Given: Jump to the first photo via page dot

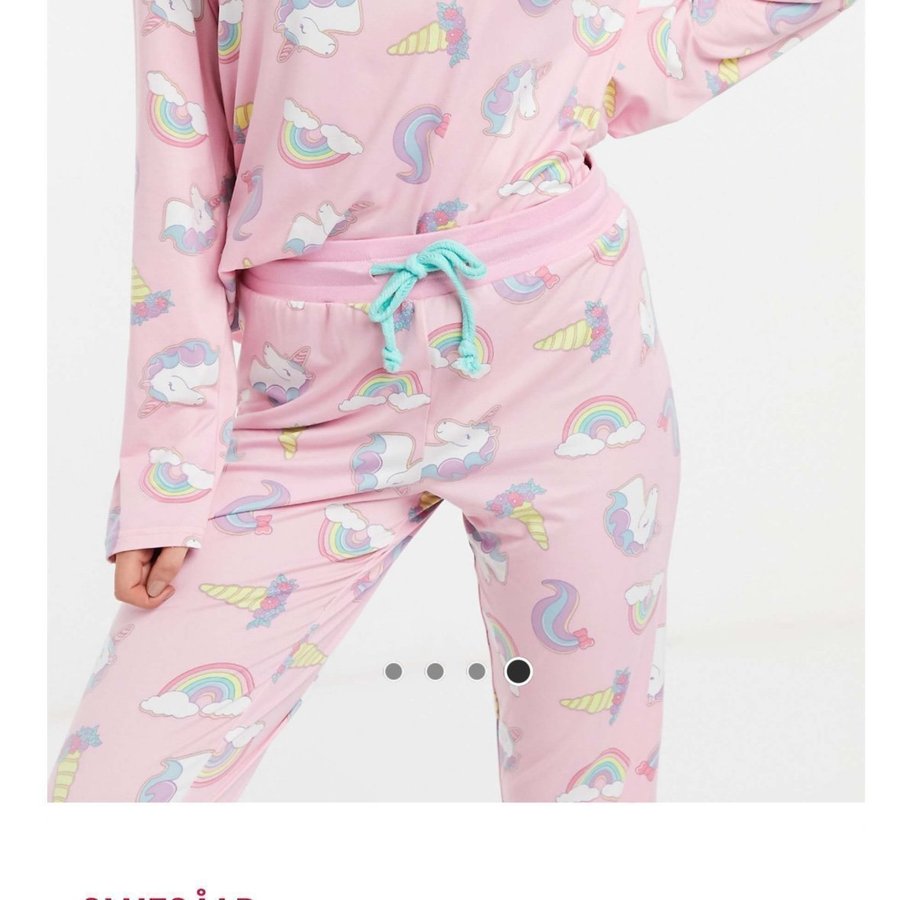Looking at the screenshot, I should click(x=393, y=672).
